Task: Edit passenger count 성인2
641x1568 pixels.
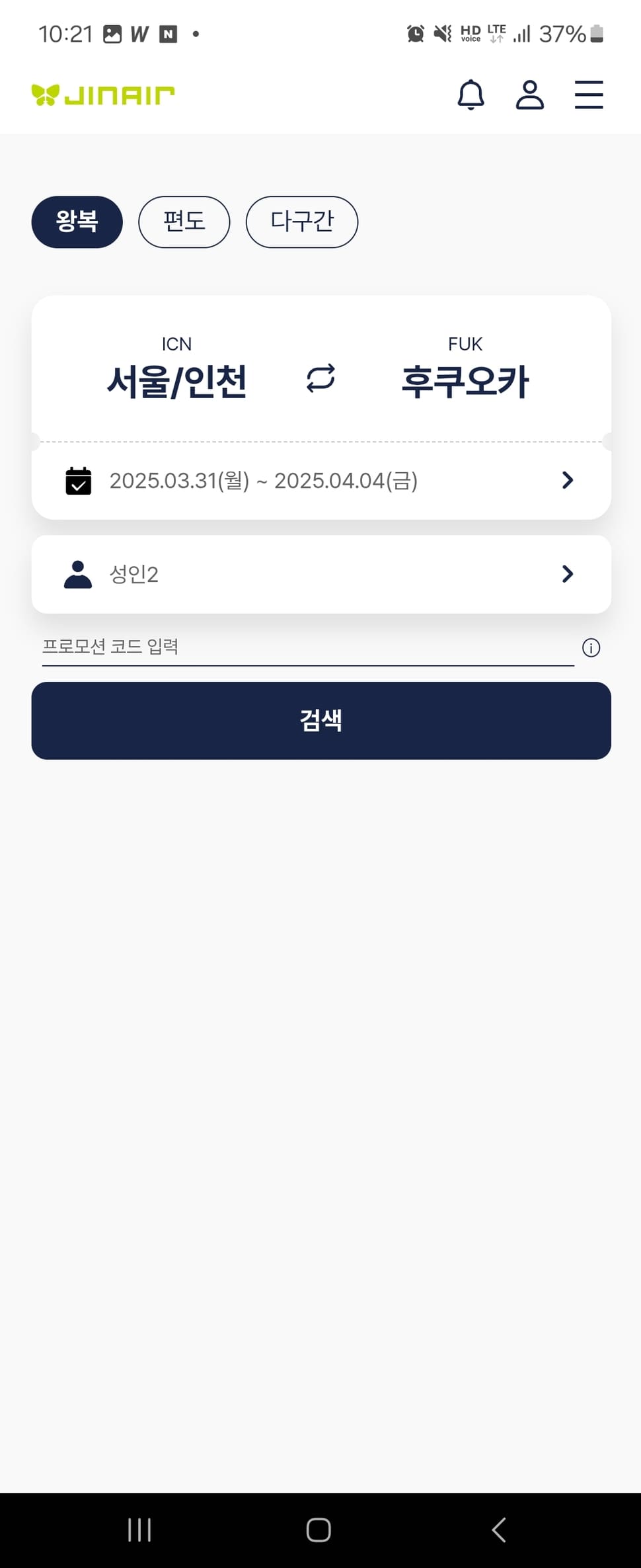Action: click(320, 574)
